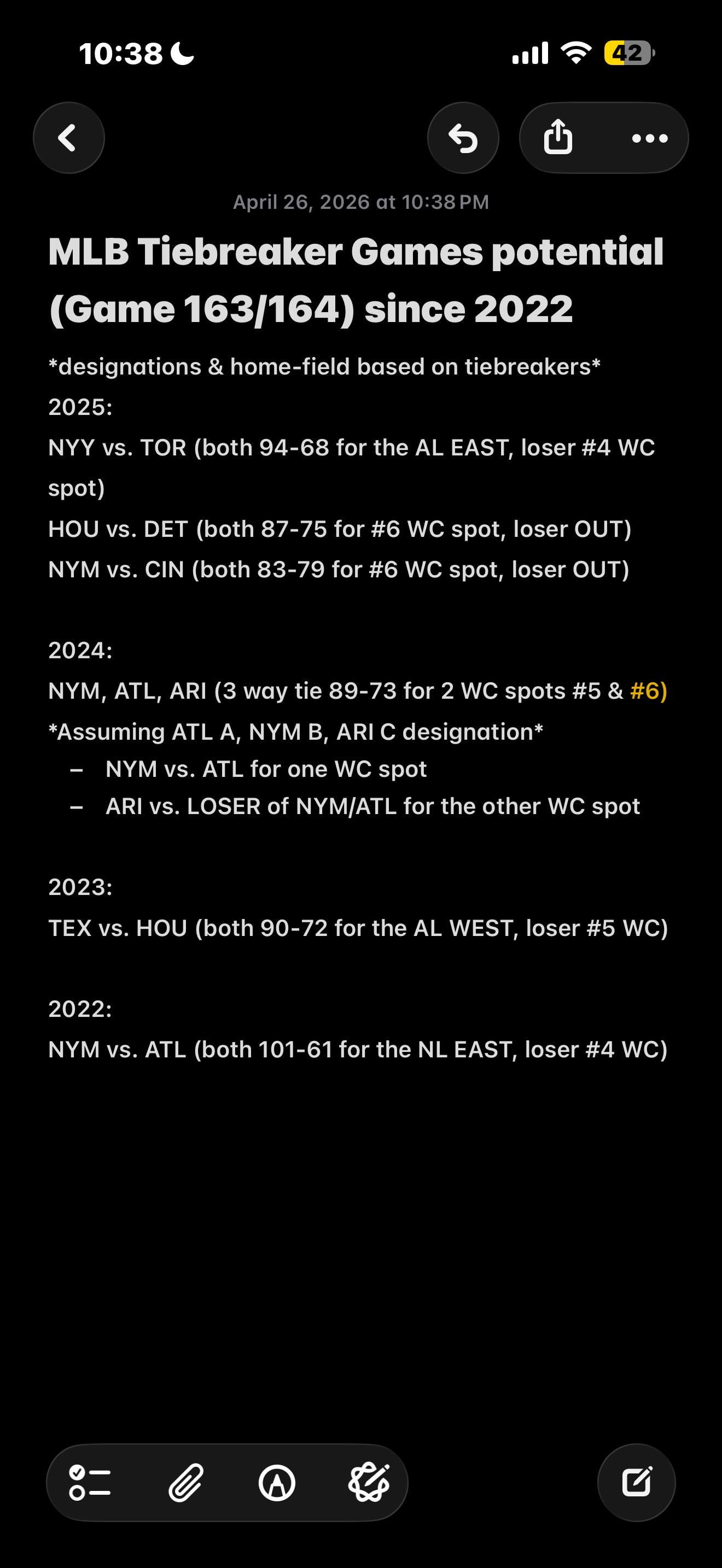
Task: Open the writing tools icon
Action: click(369, 1483)
